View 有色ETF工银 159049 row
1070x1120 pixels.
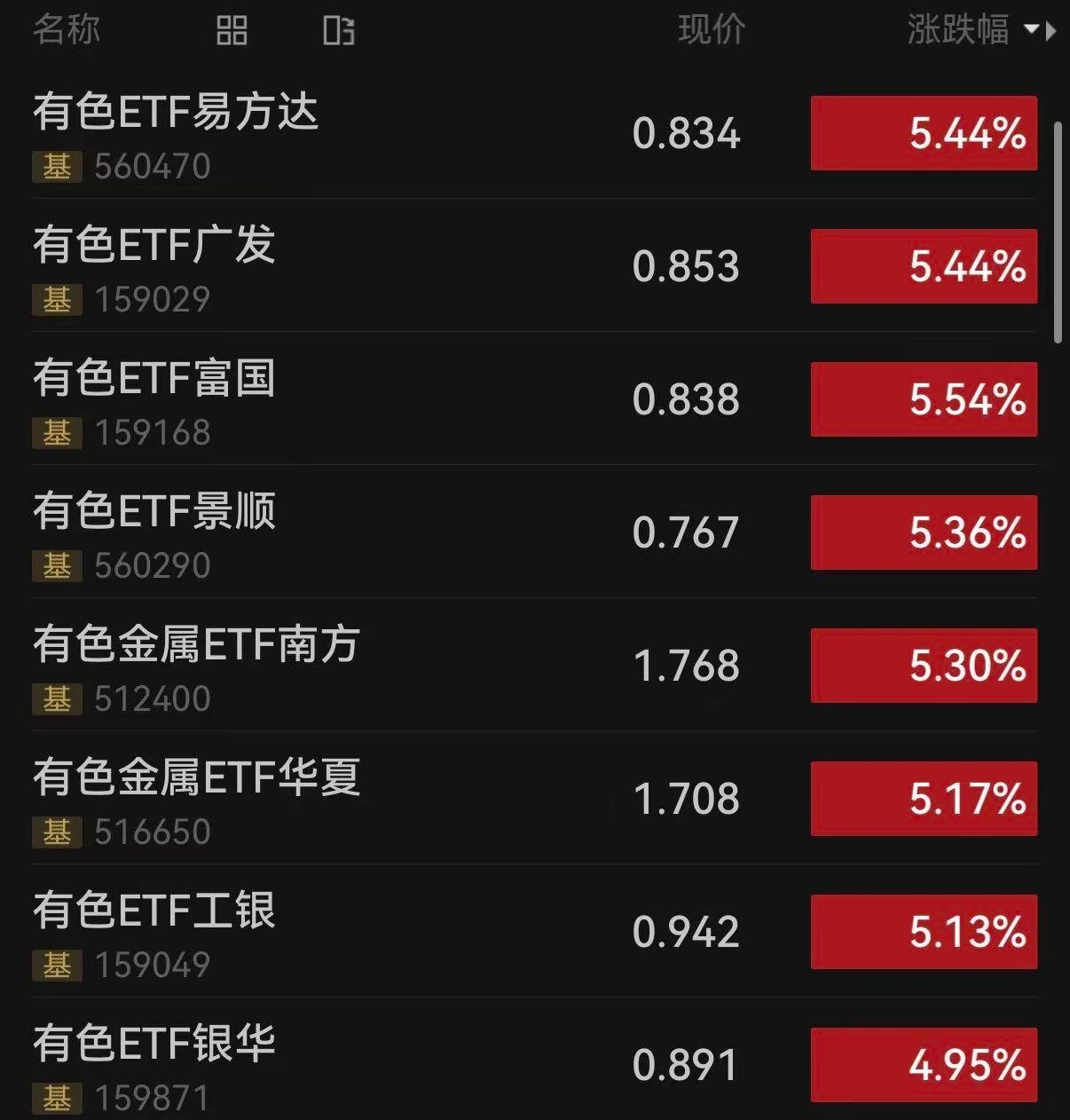pyautogui.click(x=534, y=932)
